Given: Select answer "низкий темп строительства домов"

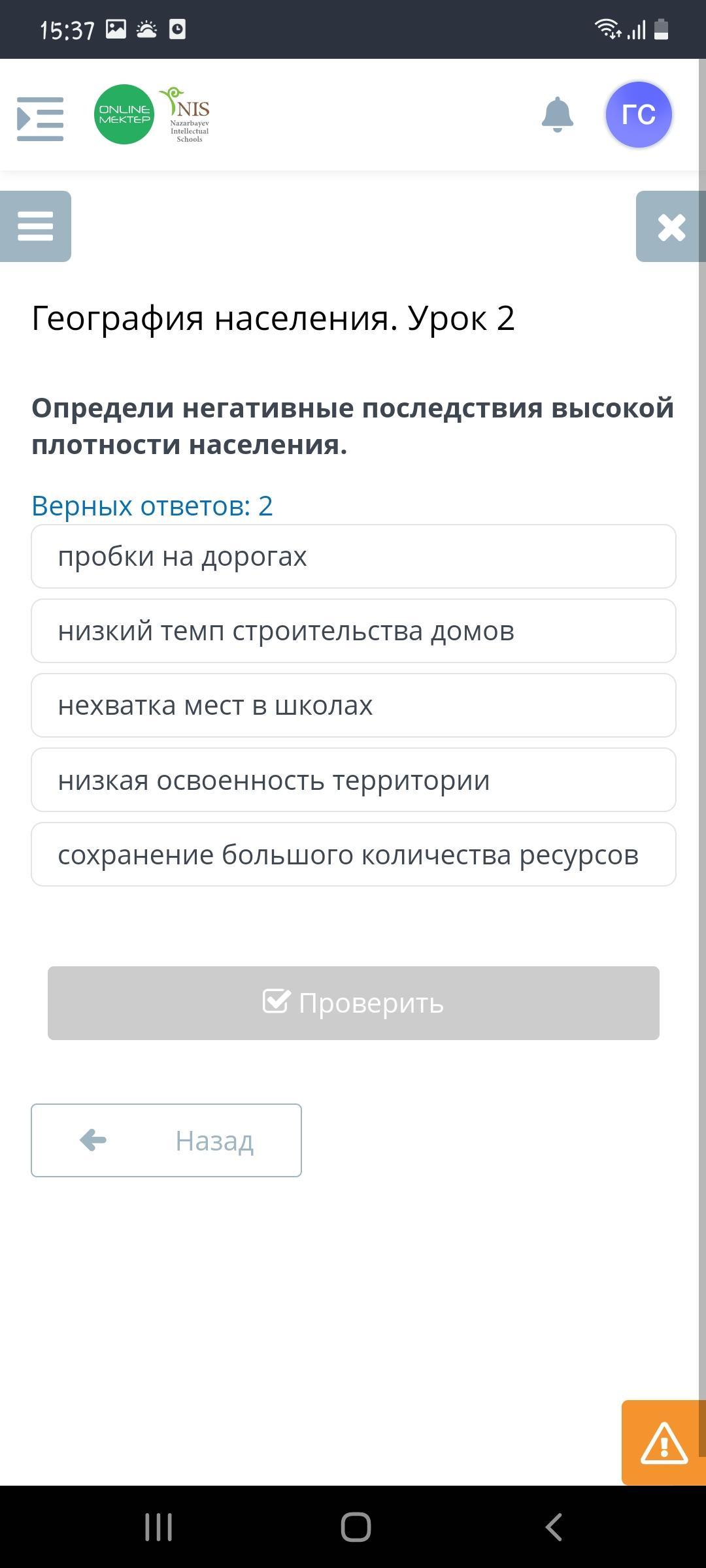Looking at the screenshot, I should [x=354, y=631].
